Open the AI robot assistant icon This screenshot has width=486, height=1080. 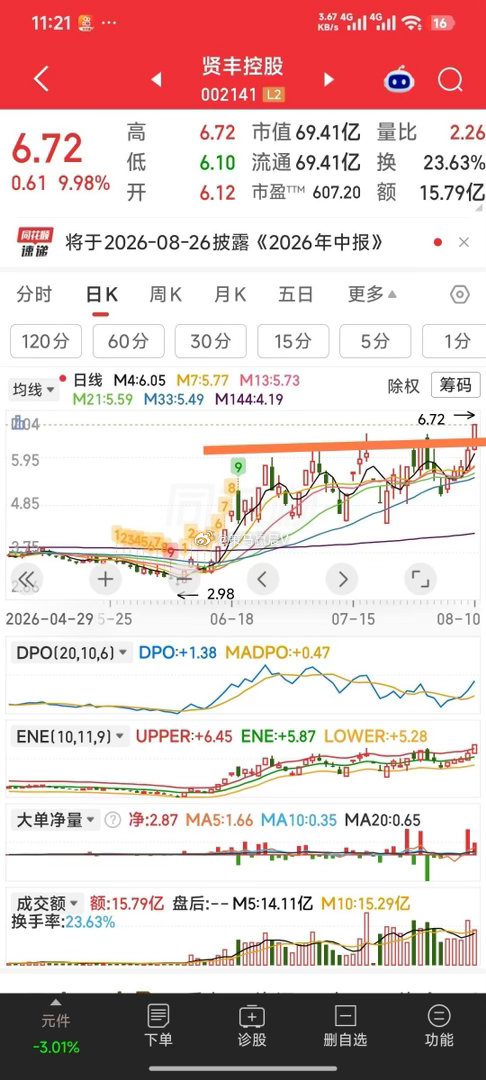click(400, 80)
